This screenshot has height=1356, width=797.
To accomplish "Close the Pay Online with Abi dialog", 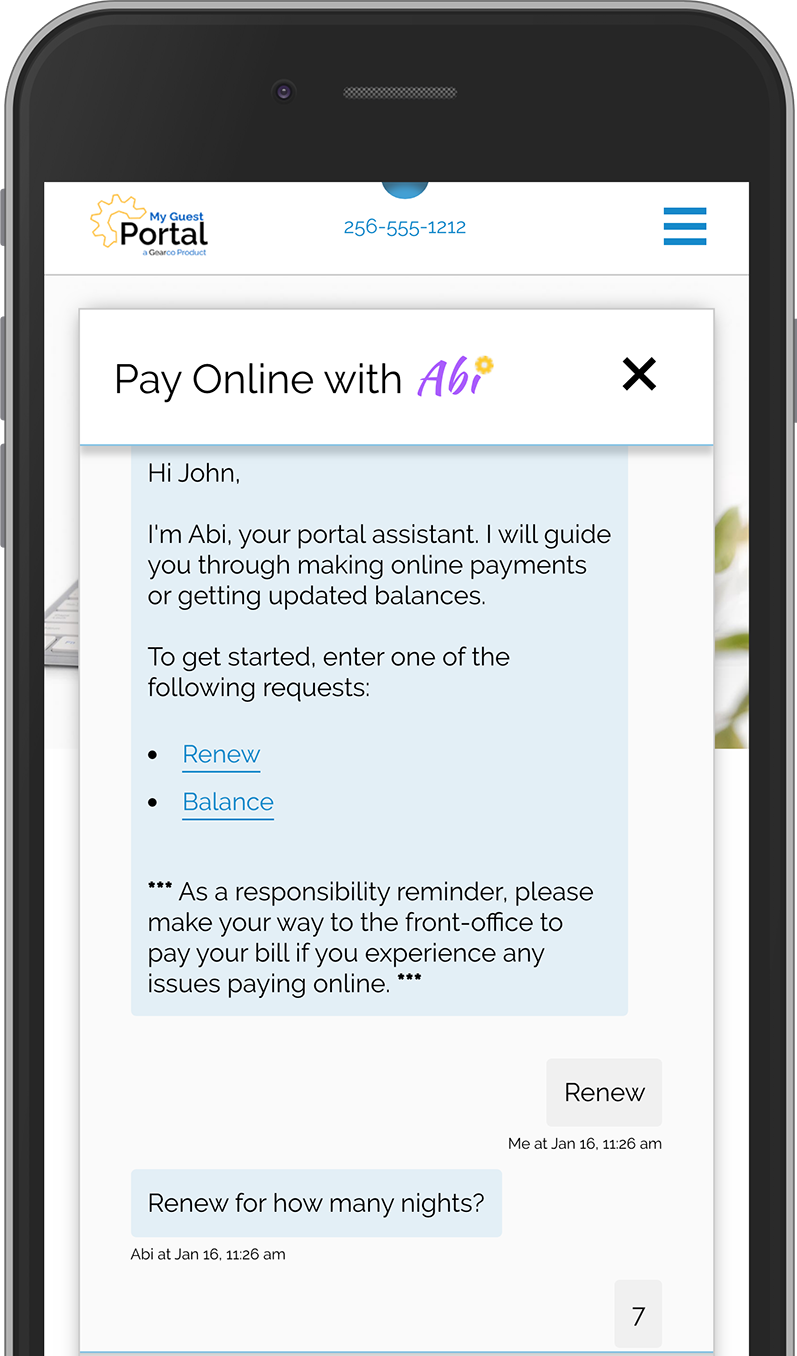I will 639,373.
